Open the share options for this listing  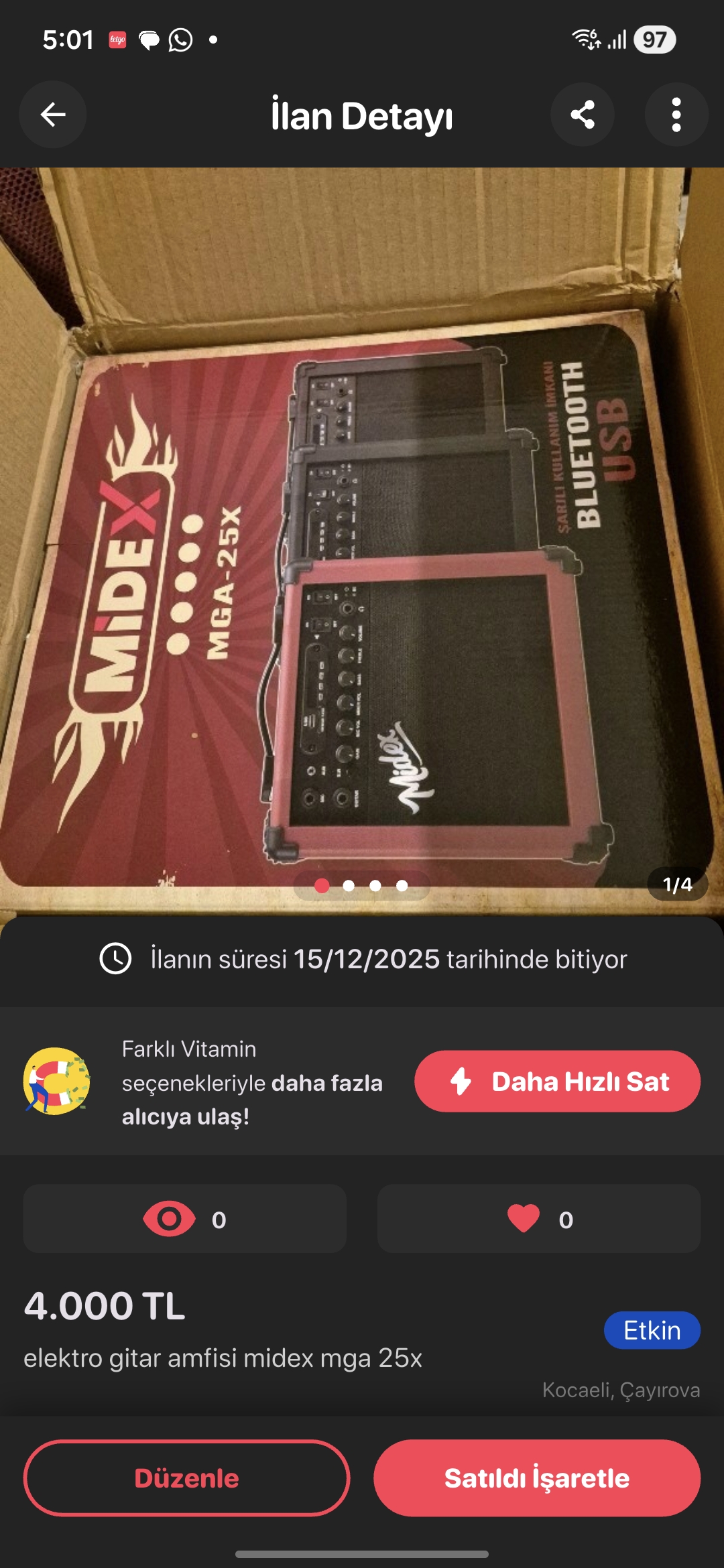[583, 115]
